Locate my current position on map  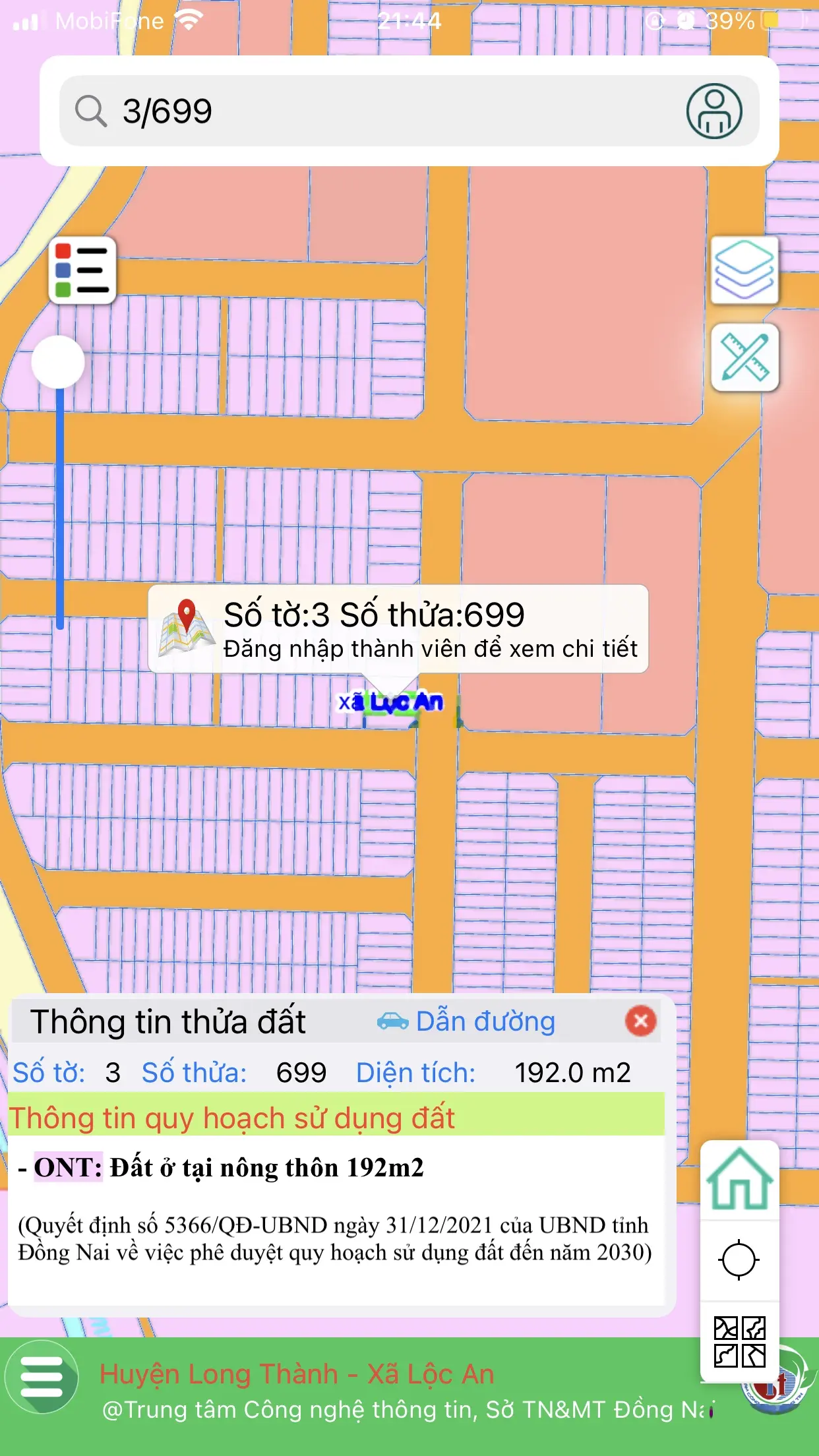coord(739,1259)
